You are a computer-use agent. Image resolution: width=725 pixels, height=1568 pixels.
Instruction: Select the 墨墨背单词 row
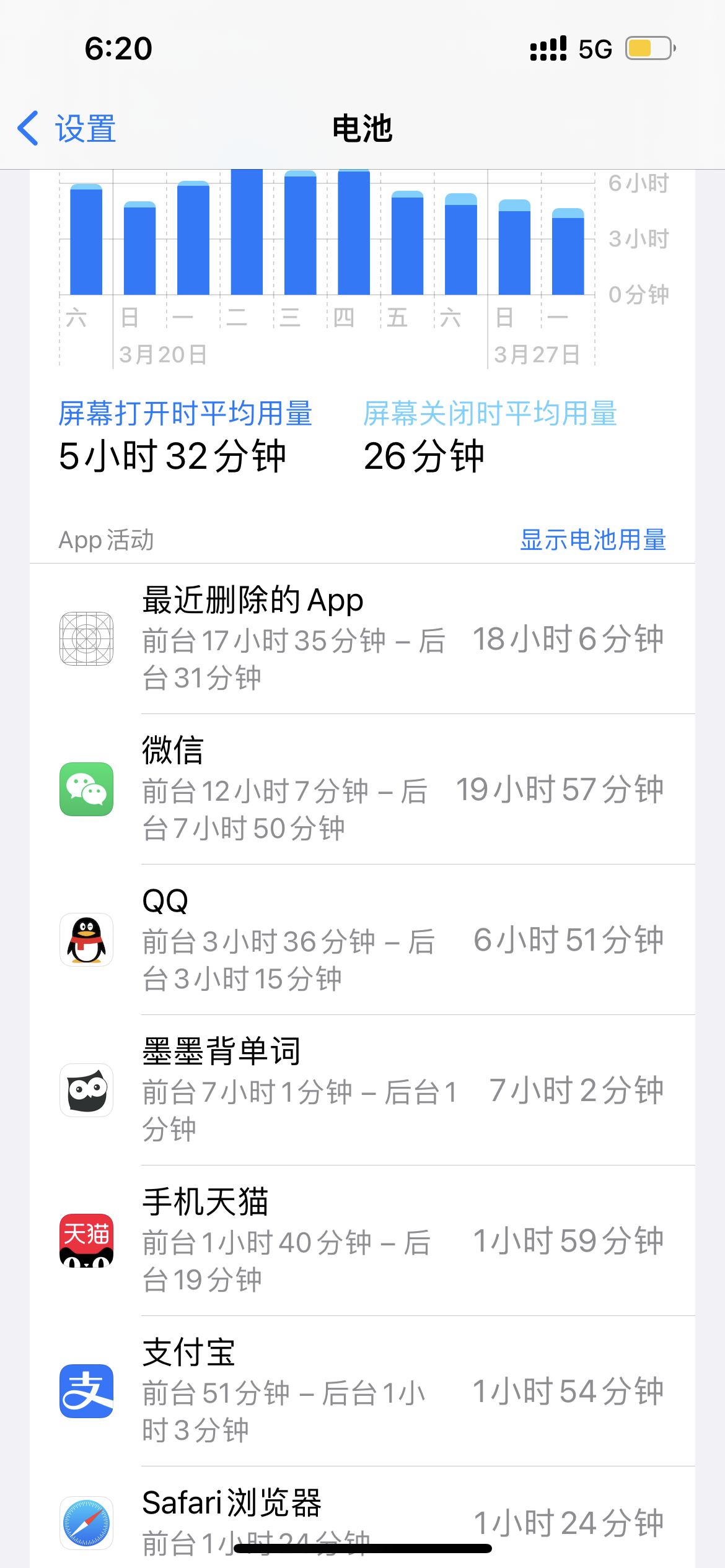click(x=362, y=1090)
